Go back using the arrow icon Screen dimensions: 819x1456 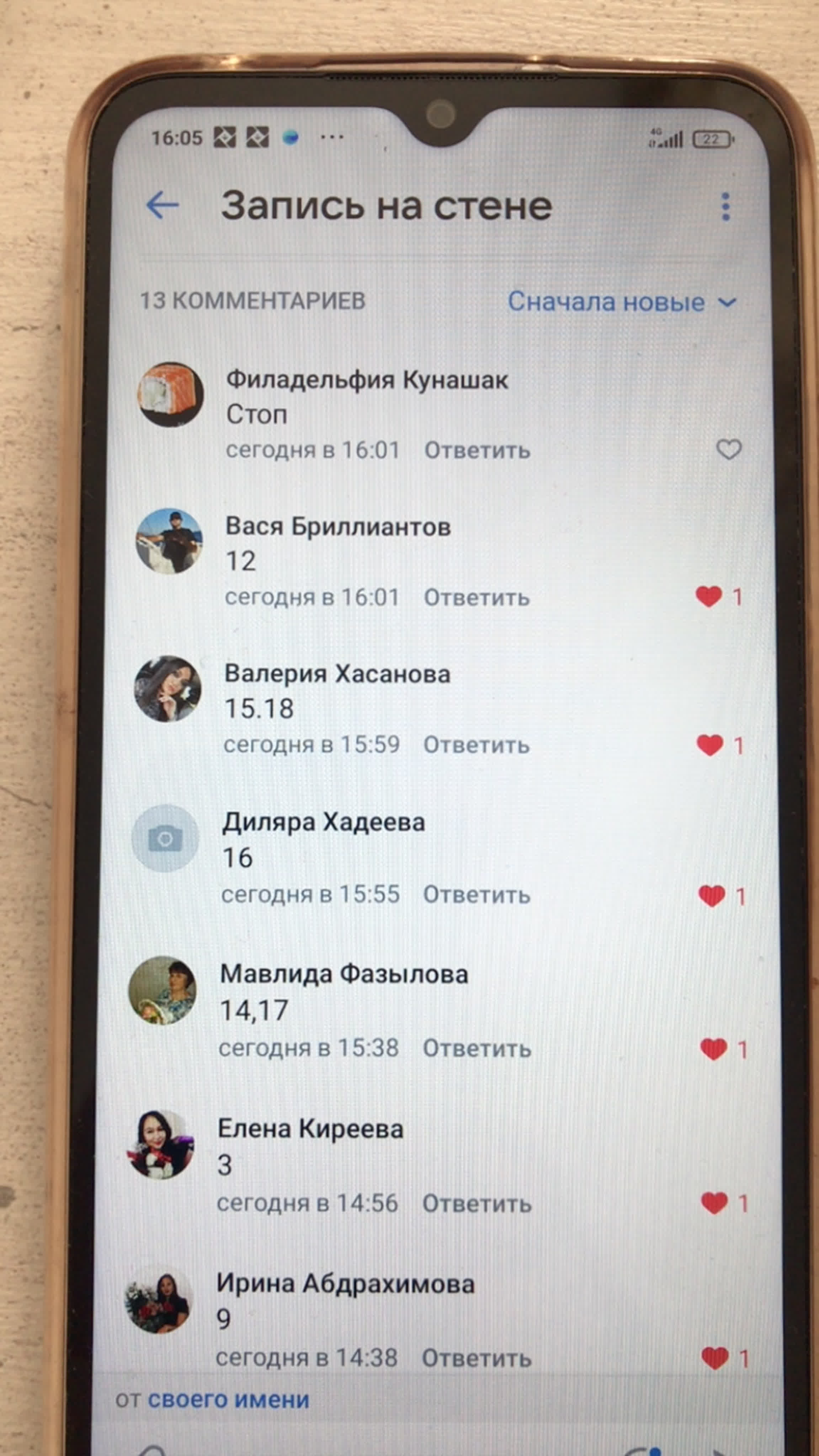click(162, 205)
